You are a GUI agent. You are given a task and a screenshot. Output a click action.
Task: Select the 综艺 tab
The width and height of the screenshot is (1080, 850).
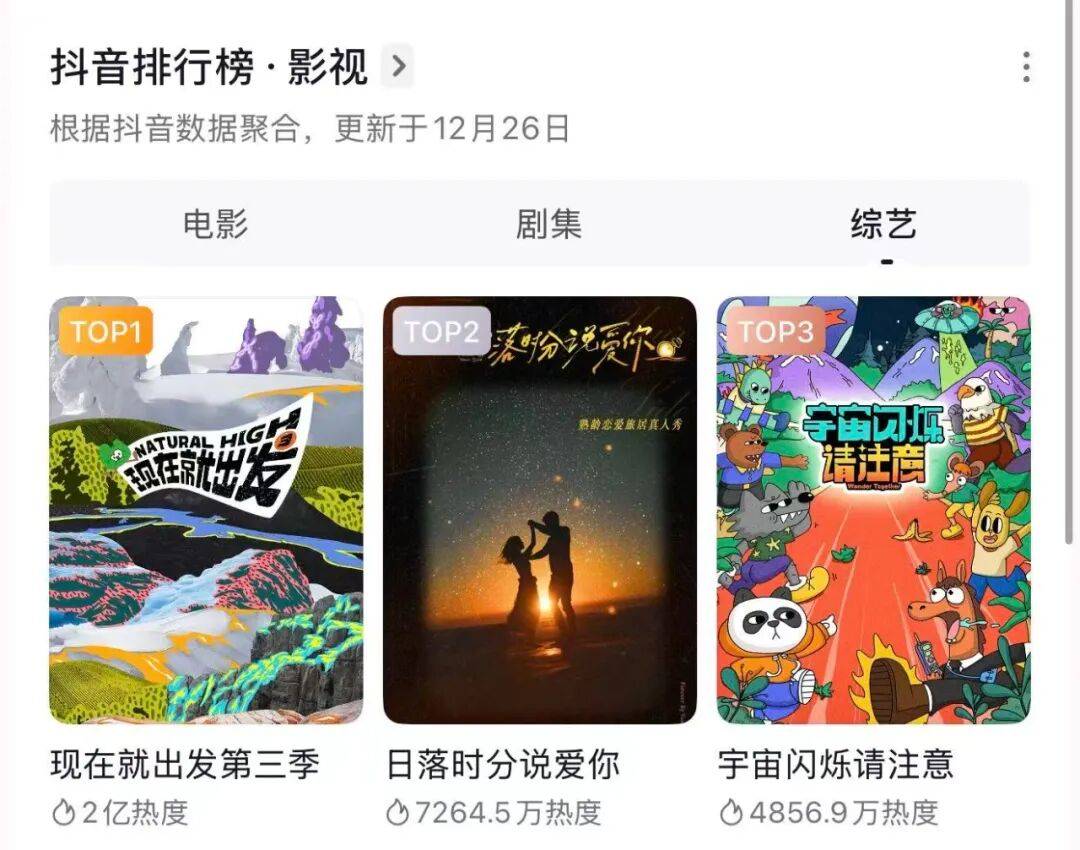(883, 224)
